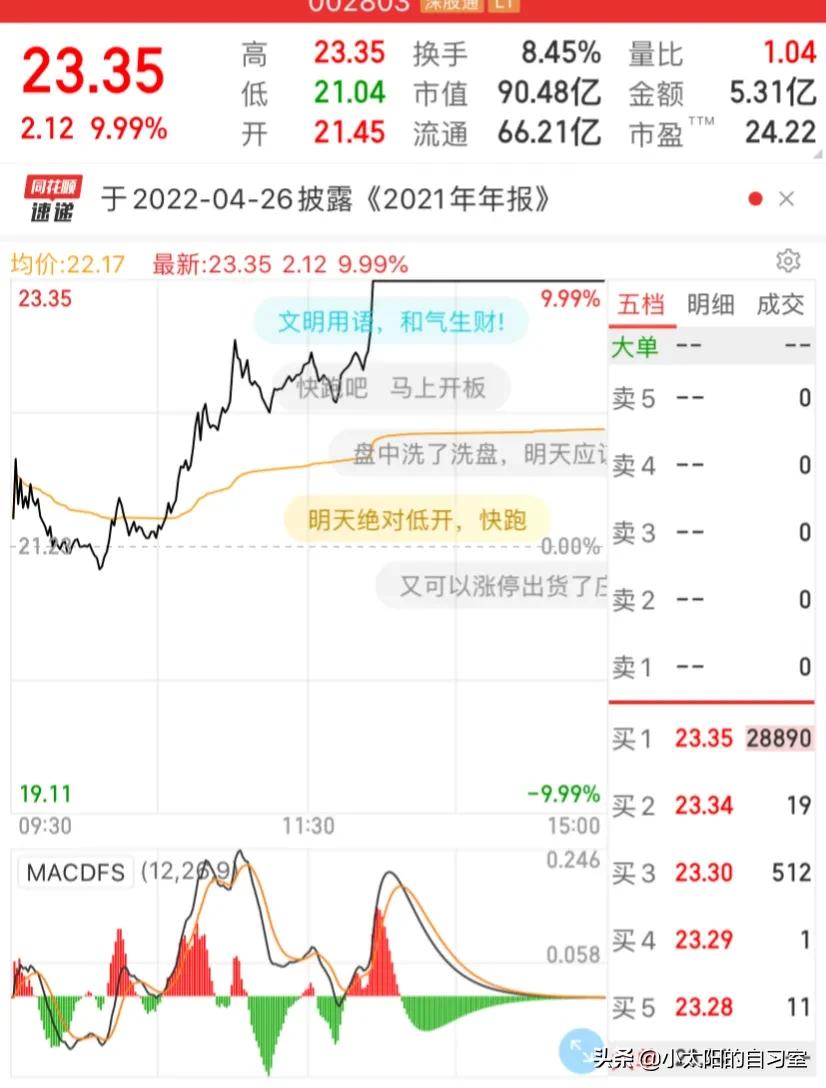826x1088 pixels.
Task: Tap the red alert dot in the news banner
Action: tap(757, 199)
